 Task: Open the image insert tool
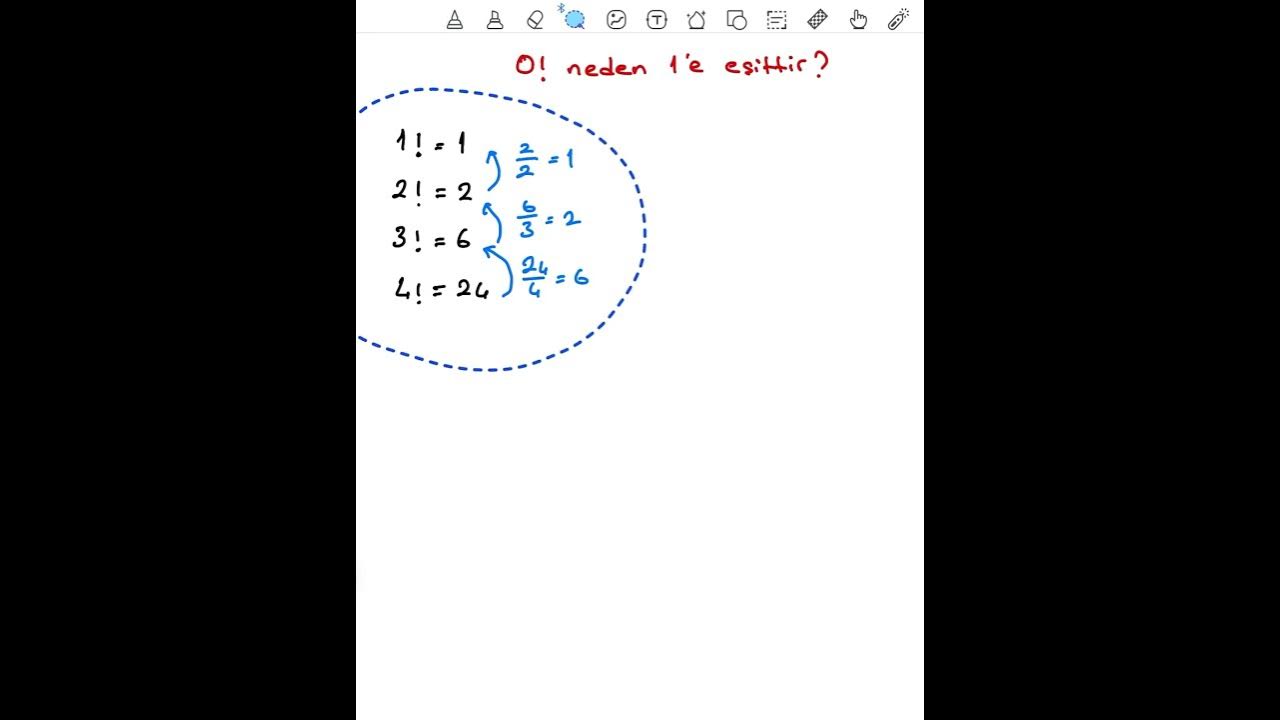tap(616, 19)
